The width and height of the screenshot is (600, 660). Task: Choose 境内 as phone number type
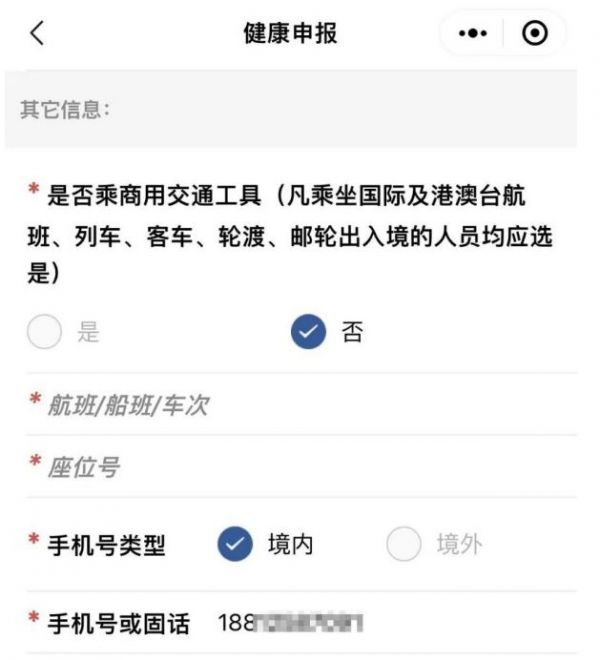235,545
